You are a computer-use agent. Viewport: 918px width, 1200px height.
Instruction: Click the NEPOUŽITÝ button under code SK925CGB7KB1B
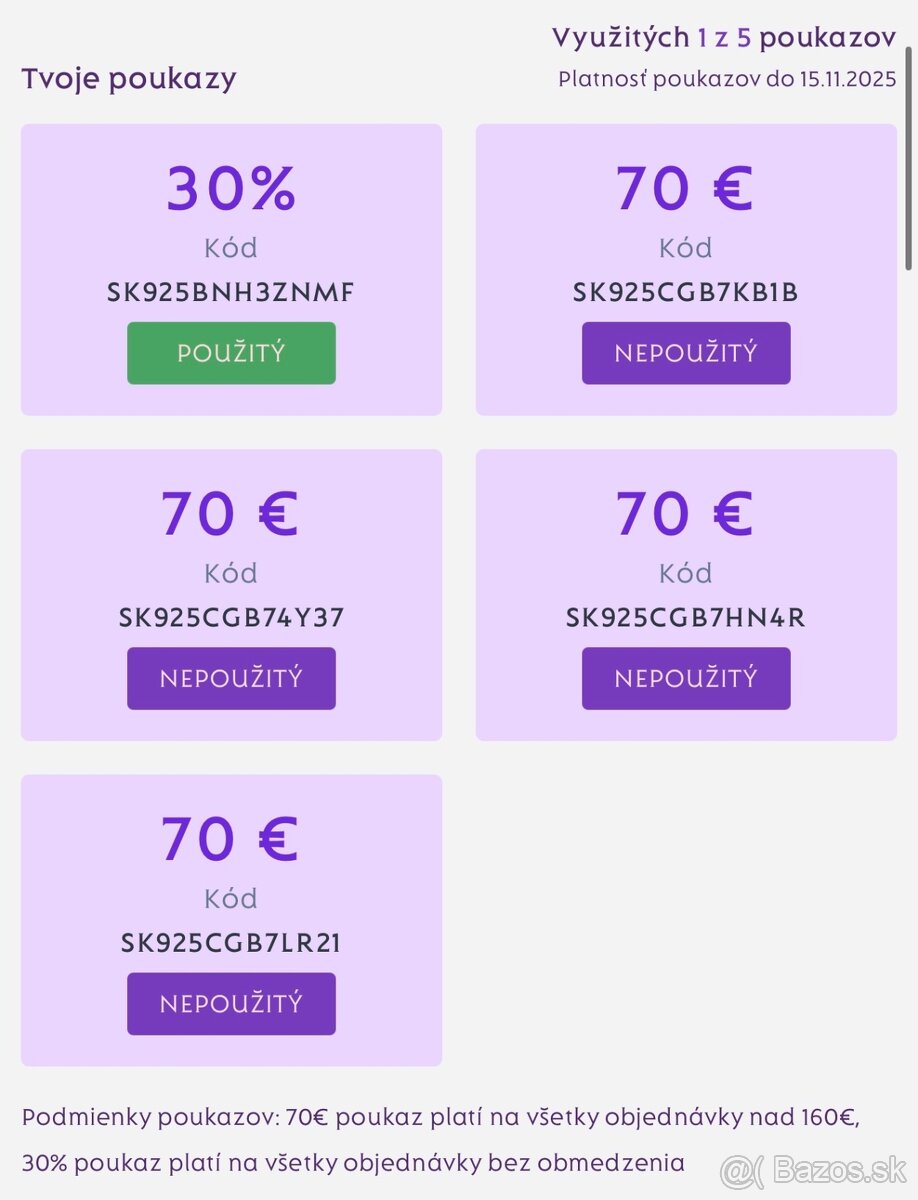(686, 353)
